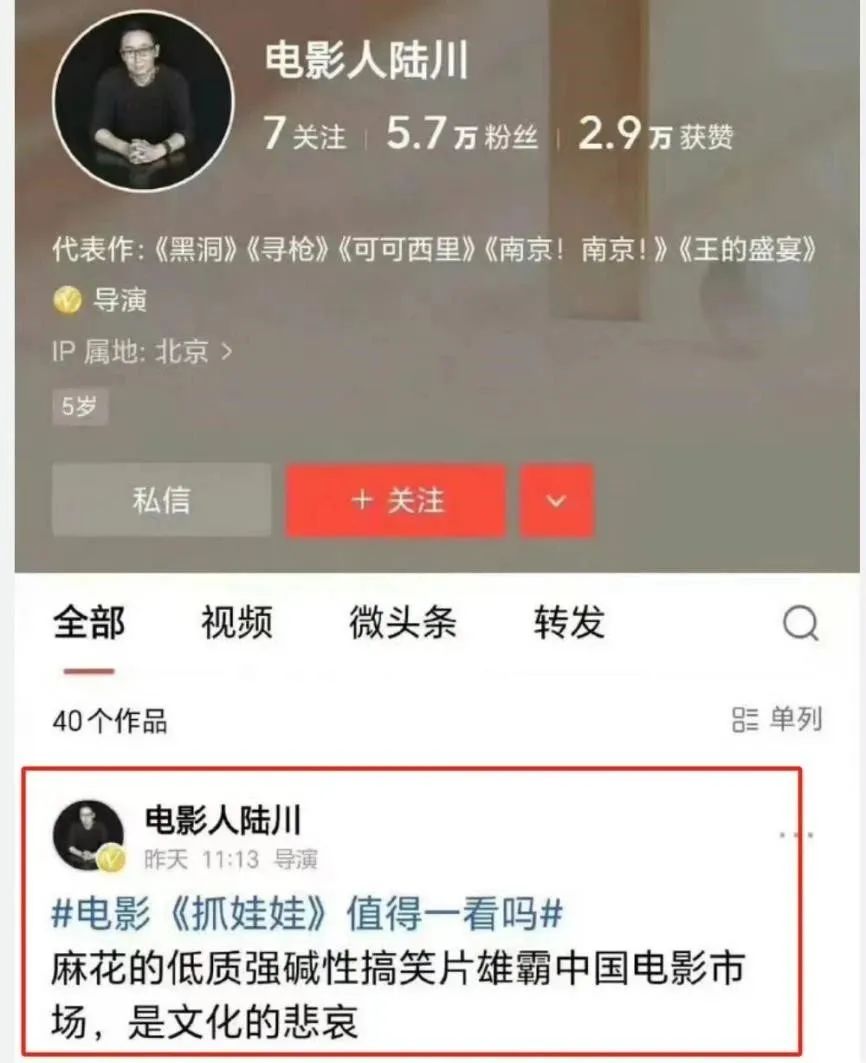
Task: Search this author's posts with the magnifier
Action: click(800, 624)
